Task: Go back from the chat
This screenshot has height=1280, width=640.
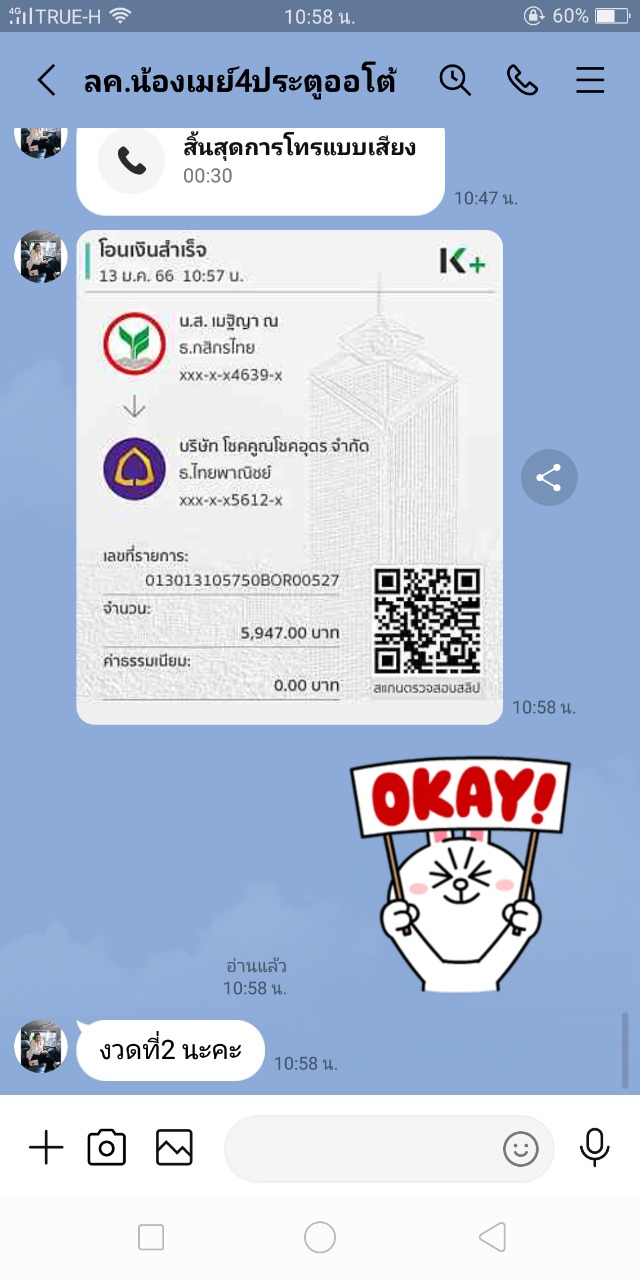Action: [46, 81]
